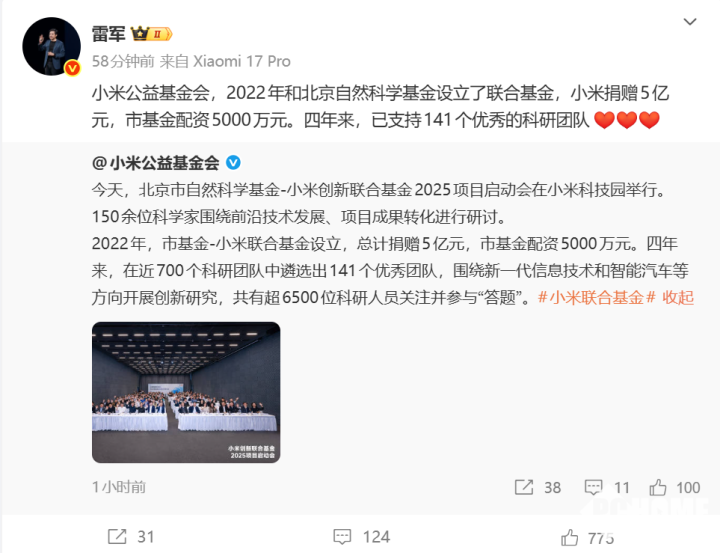The image size is (720, 553).
Task: Open the @小米公益基金会 account link
Action: (155, 163)
